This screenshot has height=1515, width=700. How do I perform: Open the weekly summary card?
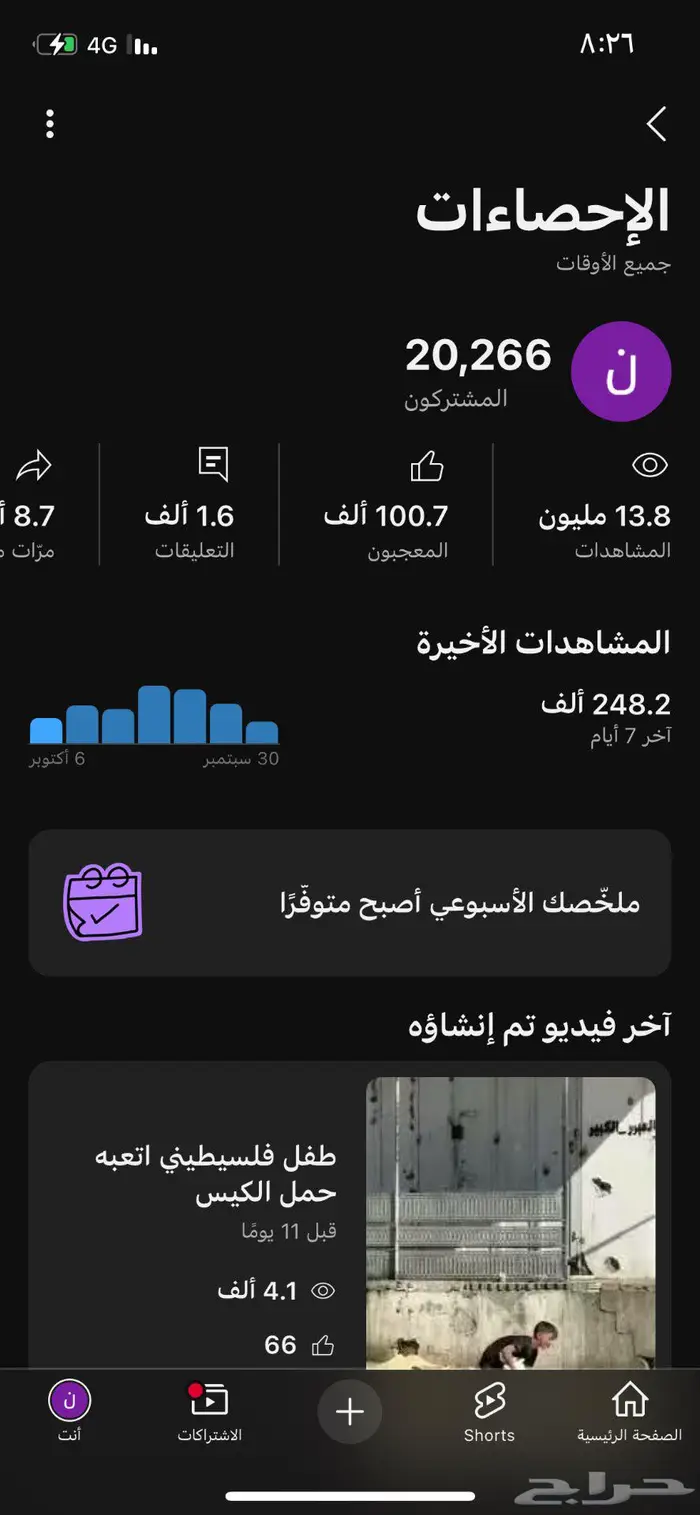[x=349, y=903]
